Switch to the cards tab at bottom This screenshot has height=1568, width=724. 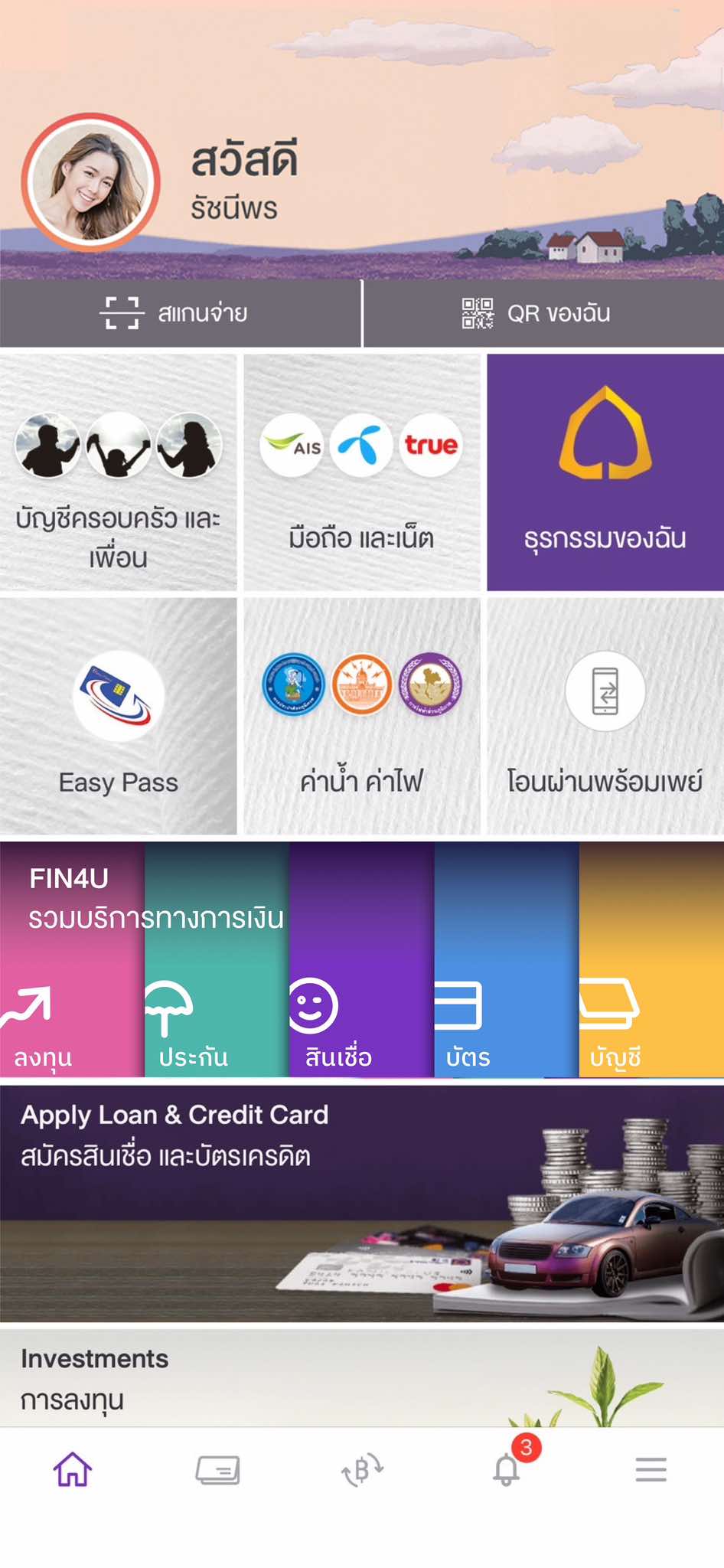tap(217, 1470)
